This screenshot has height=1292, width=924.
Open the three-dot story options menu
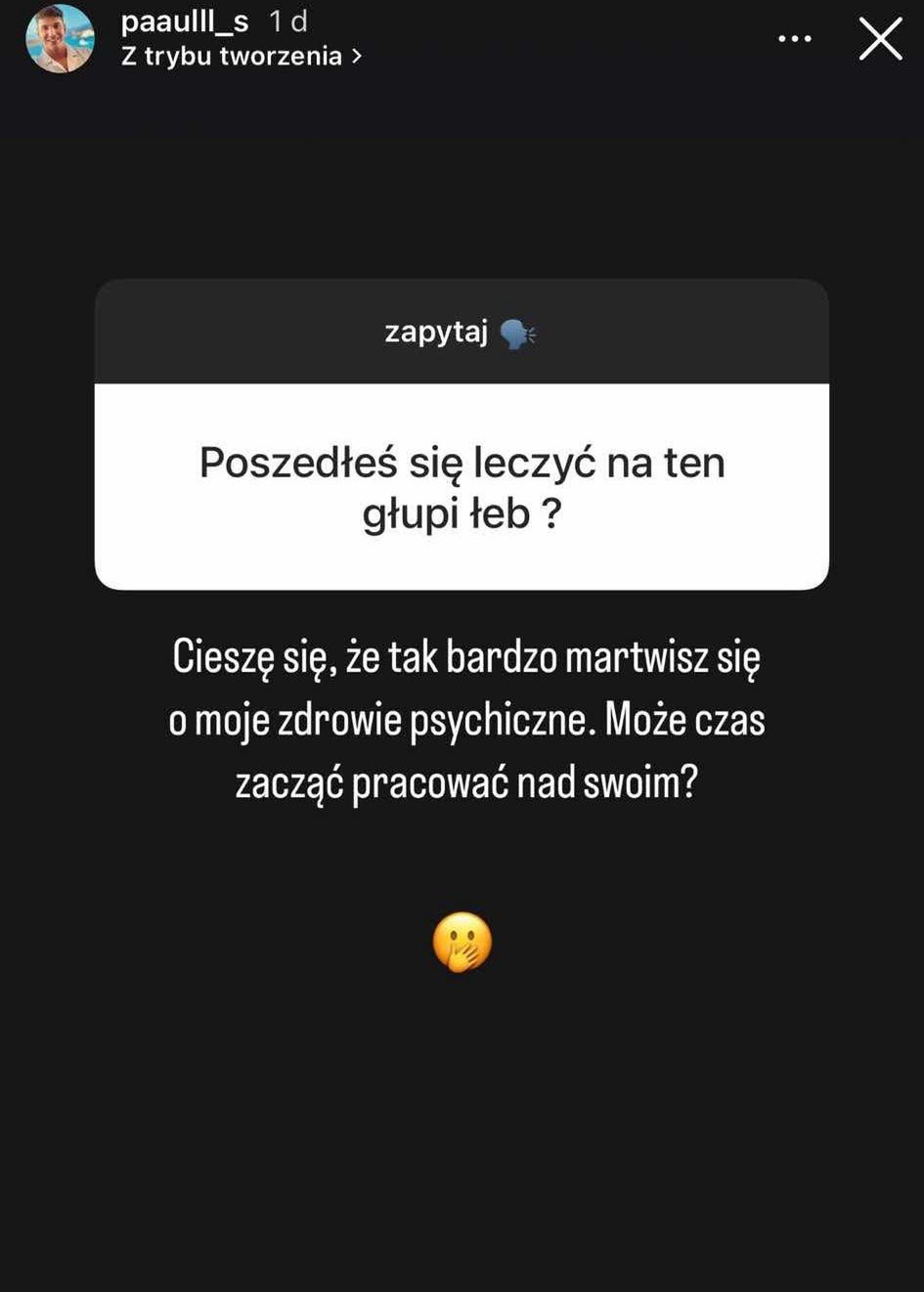point(794,39)
